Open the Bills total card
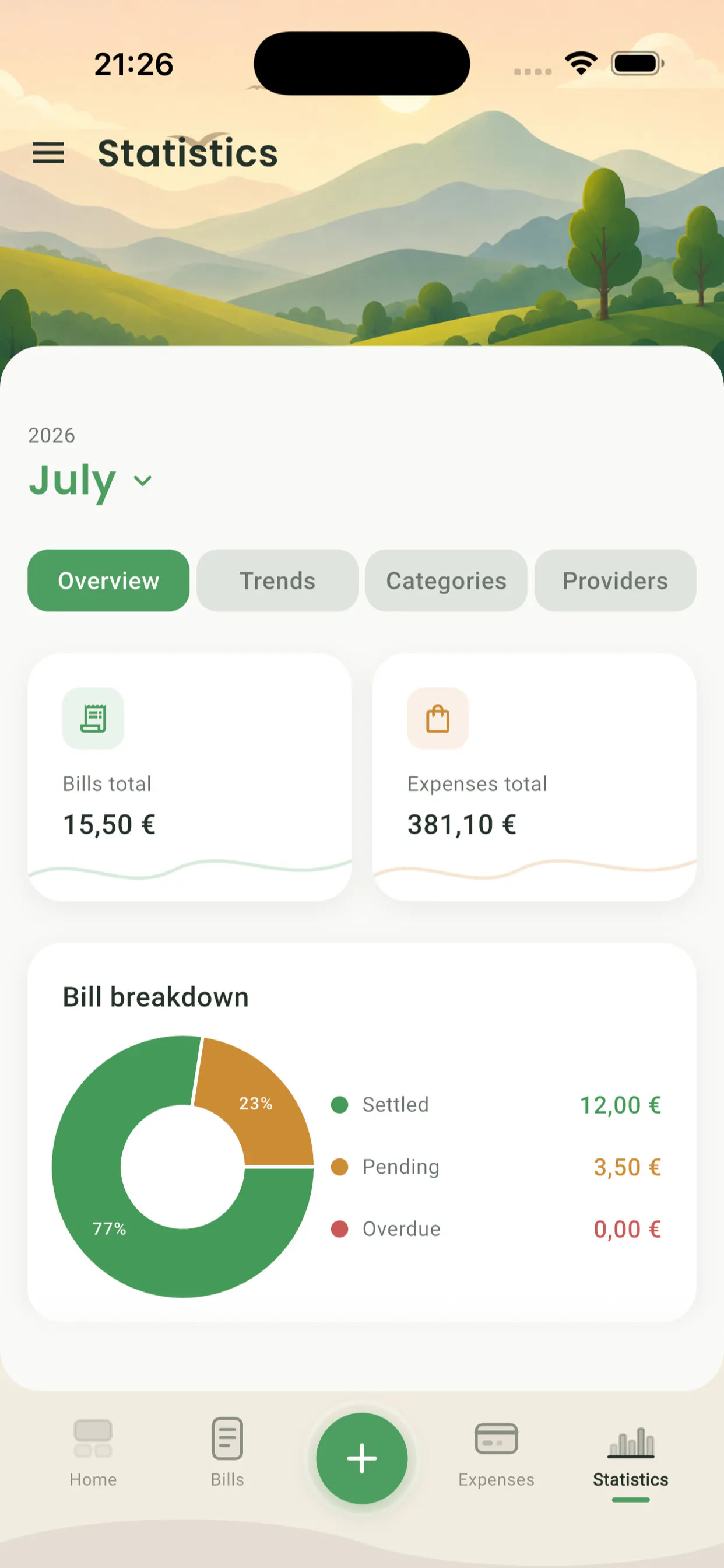 point(189,776)
